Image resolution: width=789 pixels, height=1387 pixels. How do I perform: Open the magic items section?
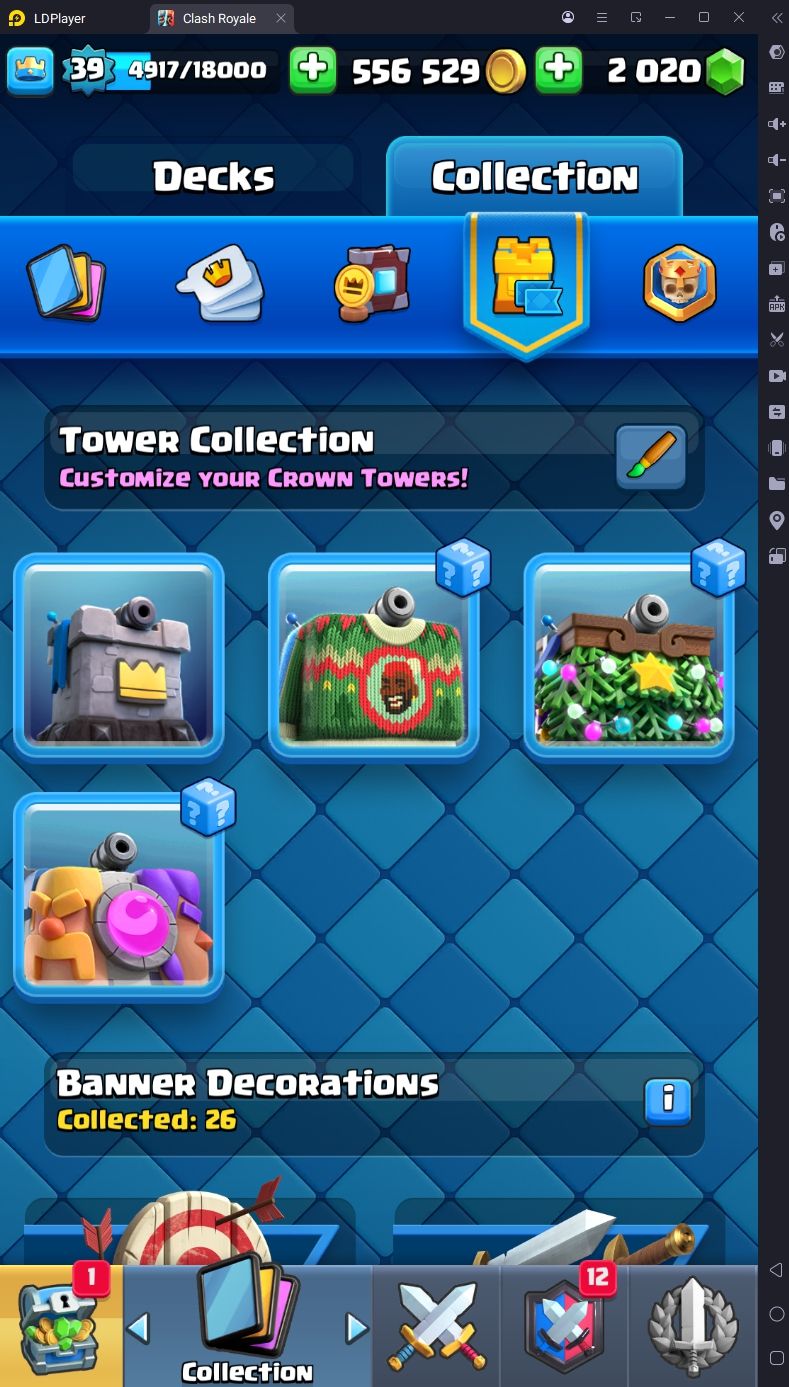click(372, 283)
